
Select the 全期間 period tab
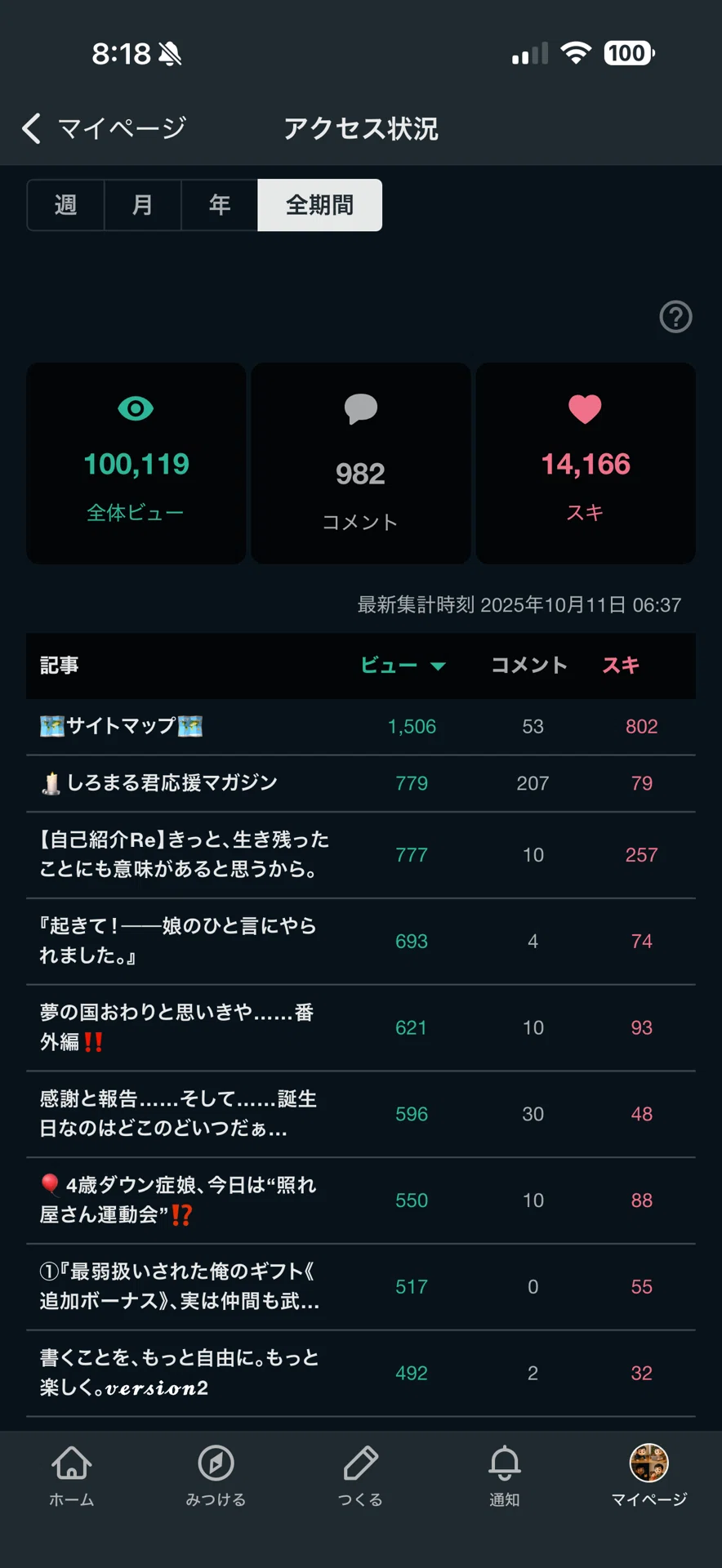320,205
